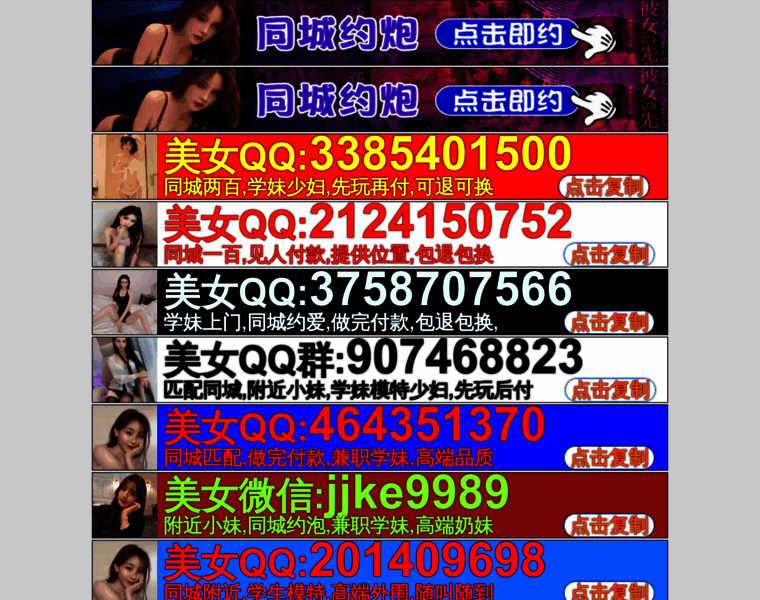Open the QQ 201409698 banner

380,572
